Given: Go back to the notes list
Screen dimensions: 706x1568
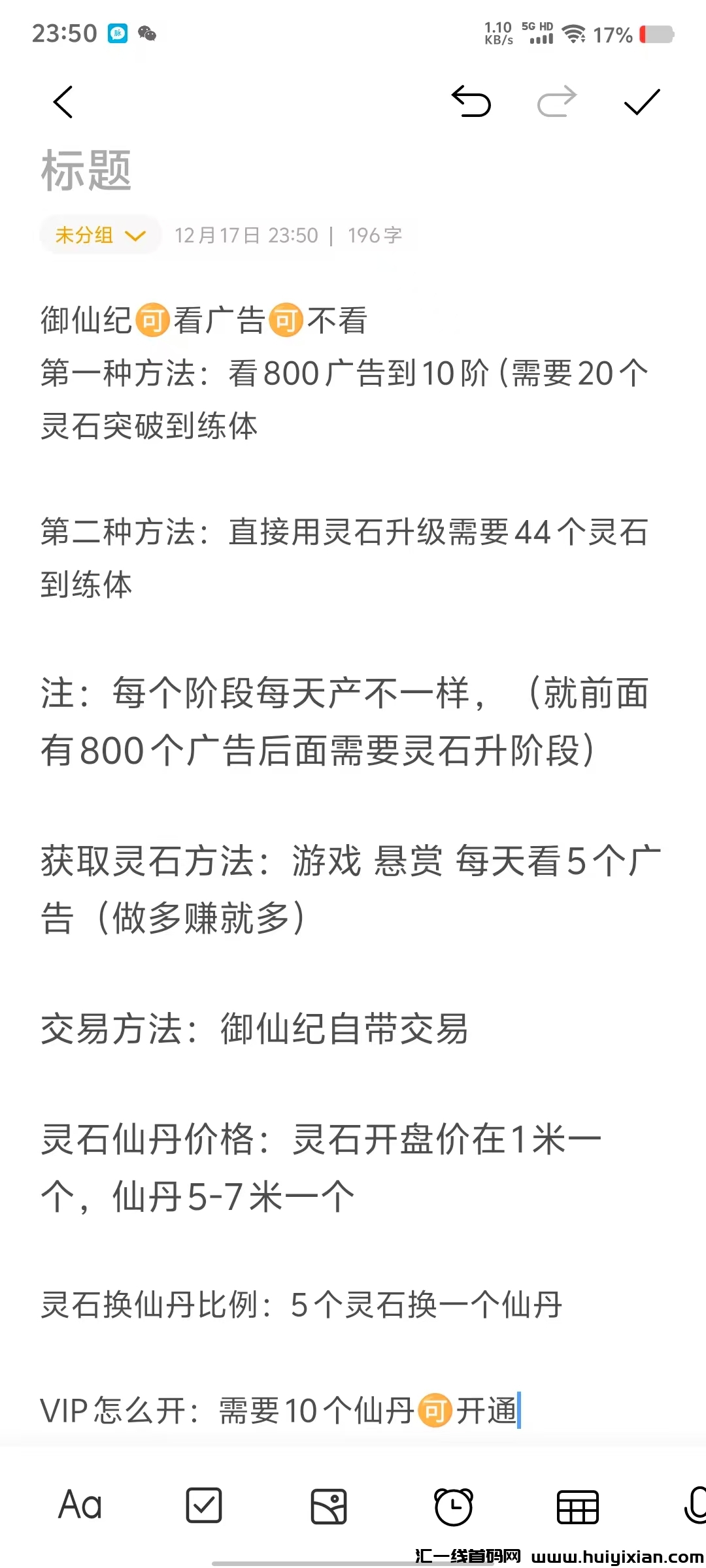Looking at the screenshot, I should pos(63,103).
